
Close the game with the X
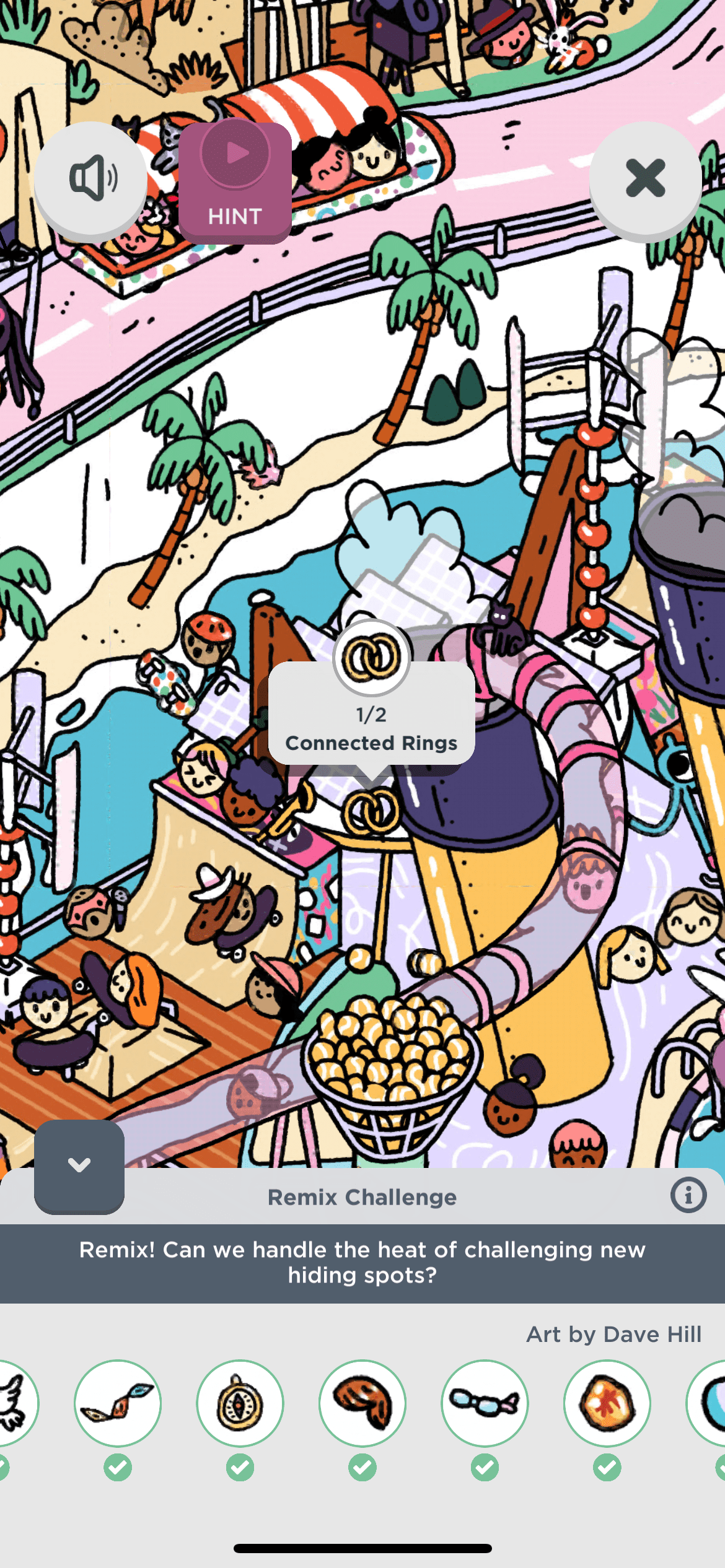click(x=645, y=178)
